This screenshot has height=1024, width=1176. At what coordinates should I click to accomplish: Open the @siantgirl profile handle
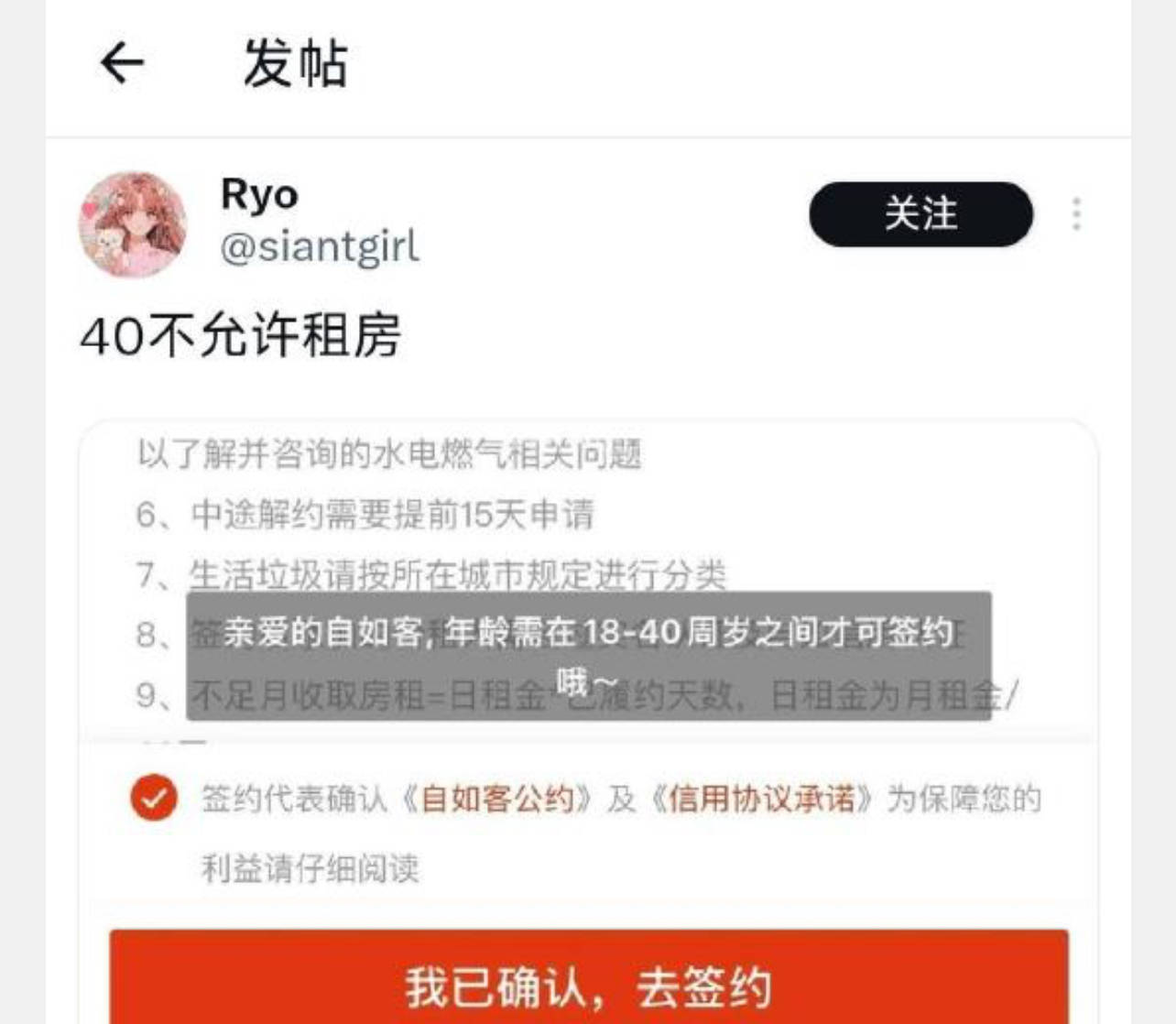click(x=320, y=247)
